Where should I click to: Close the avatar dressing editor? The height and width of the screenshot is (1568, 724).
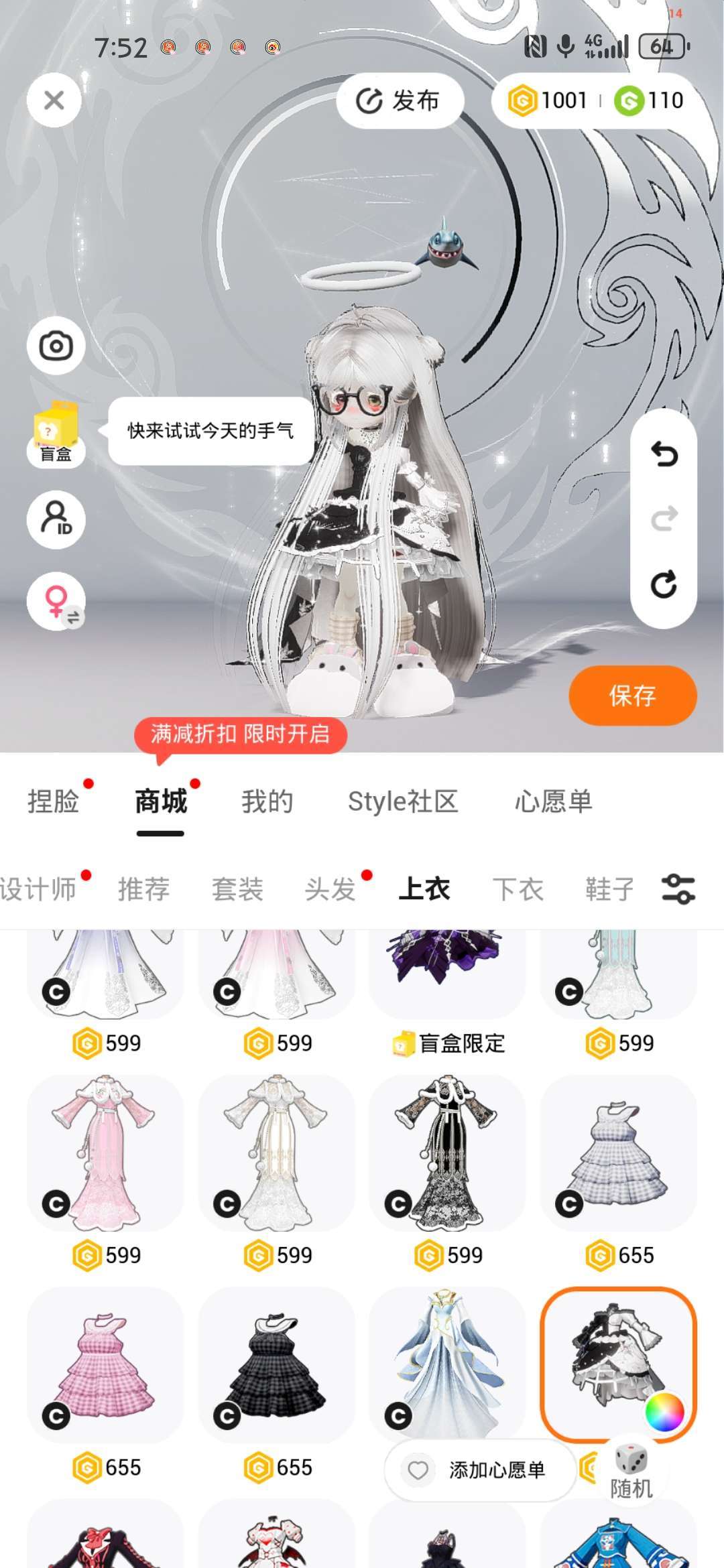click(54, 101)
